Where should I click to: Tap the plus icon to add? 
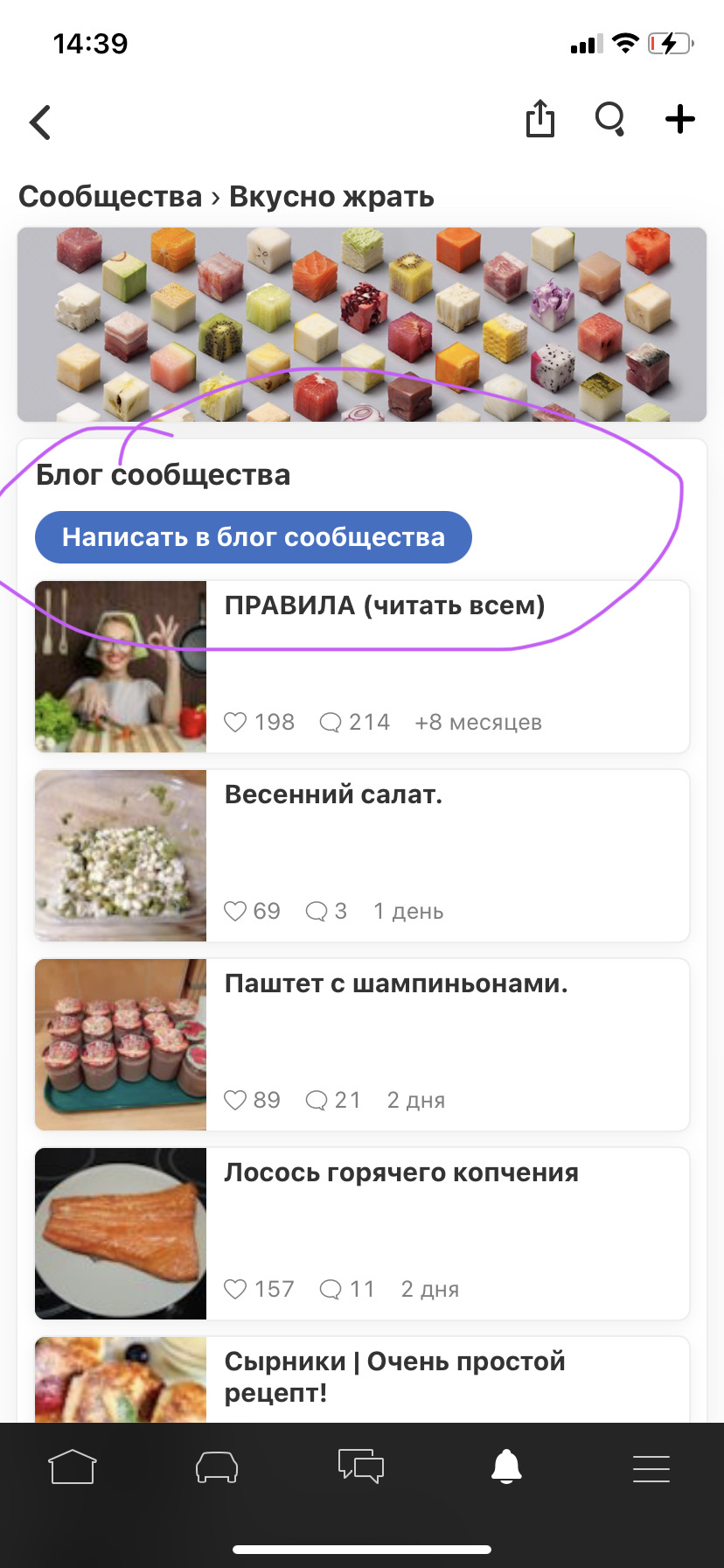point(679,119)
